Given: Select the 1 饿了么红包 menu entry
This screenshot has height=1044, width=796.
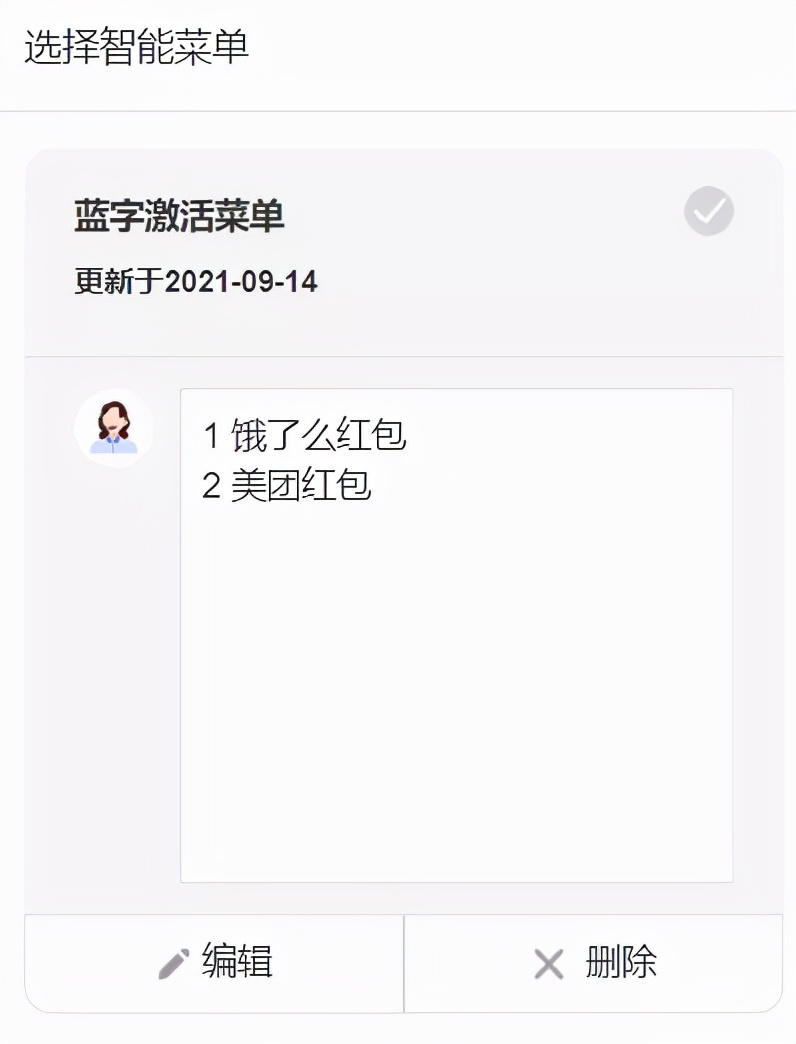Looking at the screenshot, I should pos(301,437).
